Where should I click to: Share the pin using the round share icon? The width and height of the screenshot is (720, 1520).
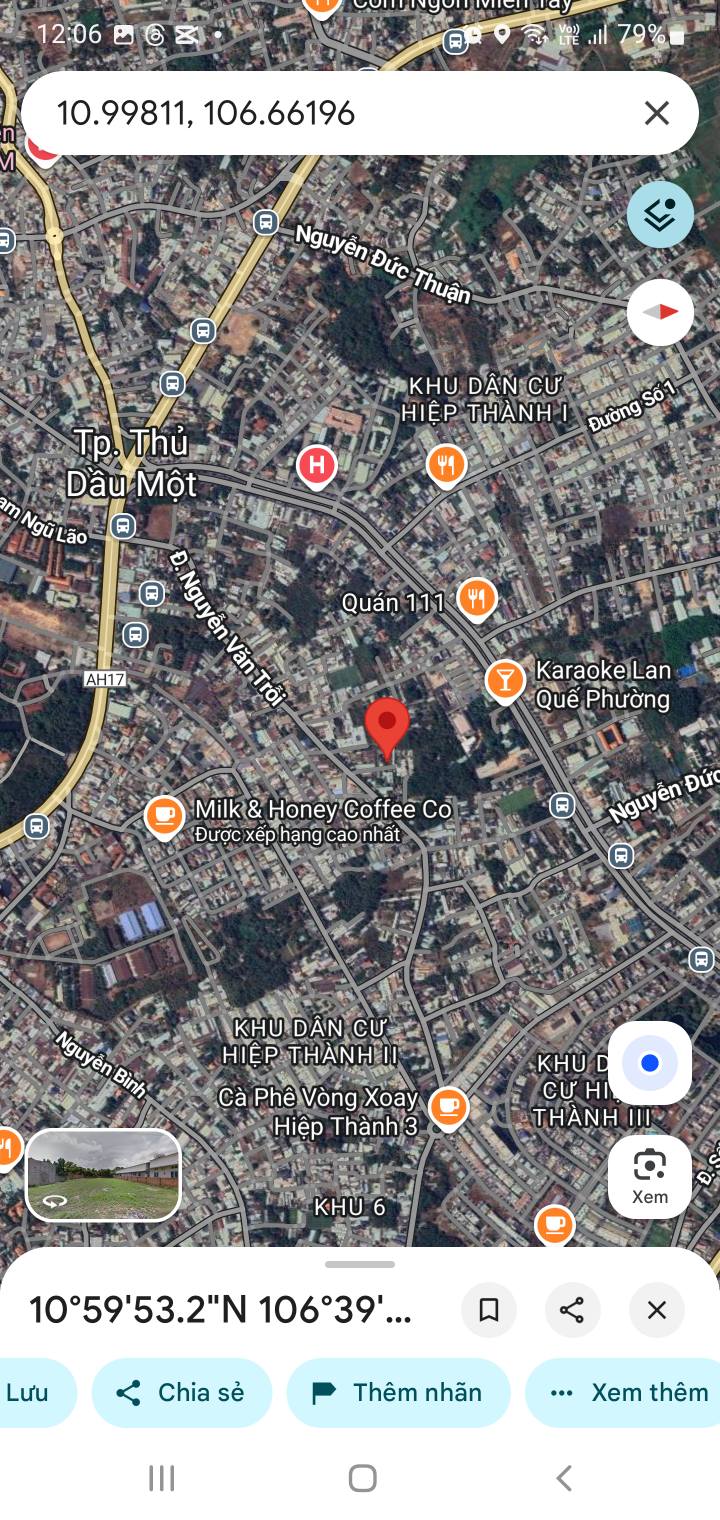572,1310
